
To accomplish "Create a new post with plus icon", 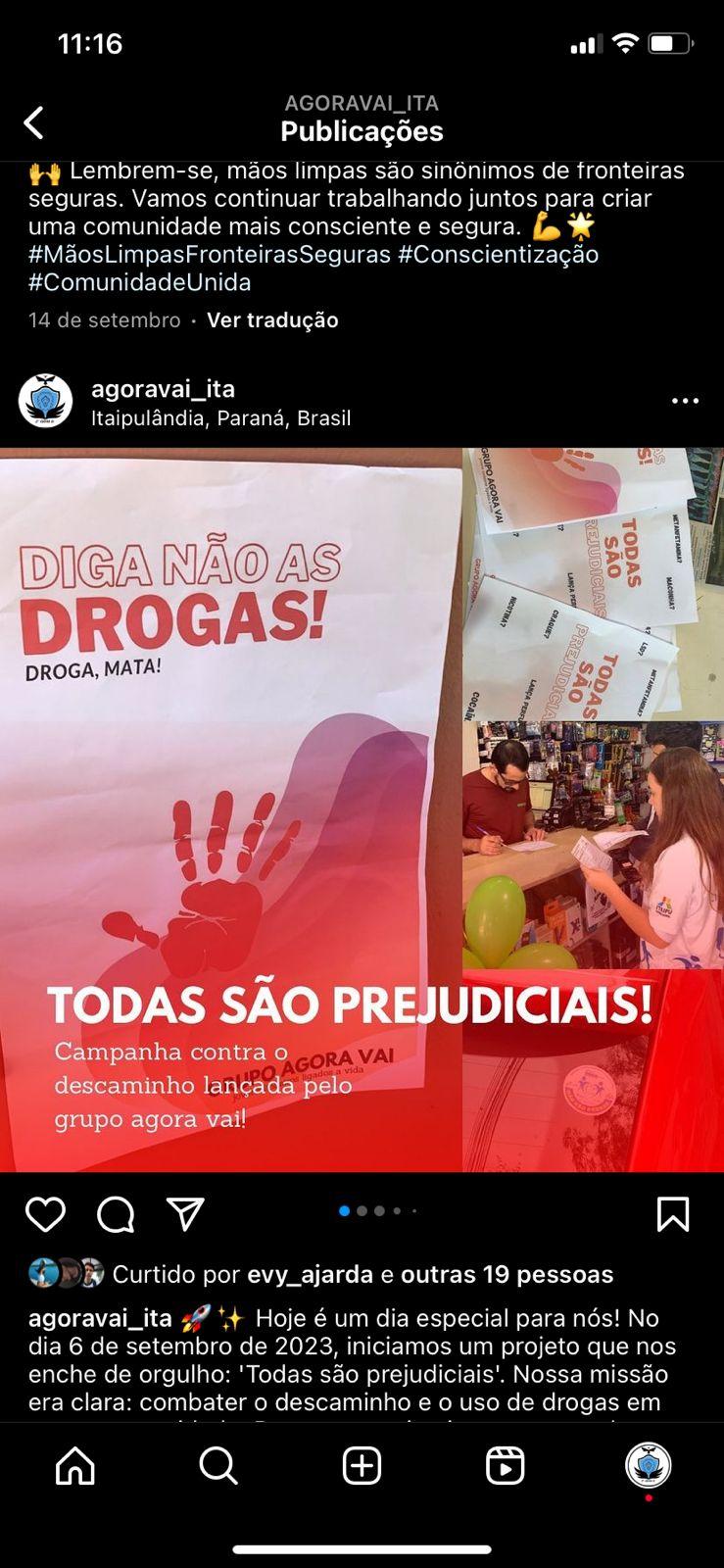I will tap(362, 1466).
